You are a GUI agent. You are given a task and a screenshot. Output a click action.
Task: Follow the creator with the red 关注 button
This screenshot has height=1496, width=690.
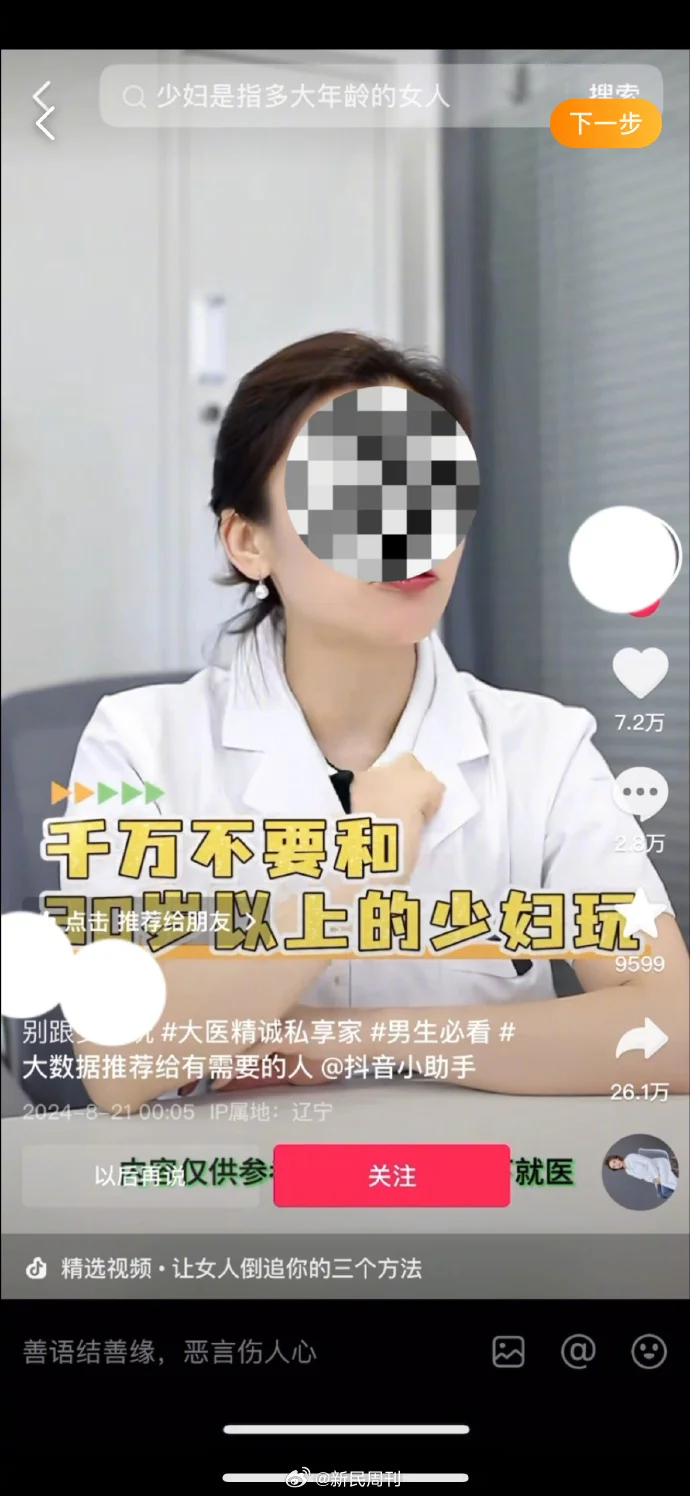pos(391,1176)
